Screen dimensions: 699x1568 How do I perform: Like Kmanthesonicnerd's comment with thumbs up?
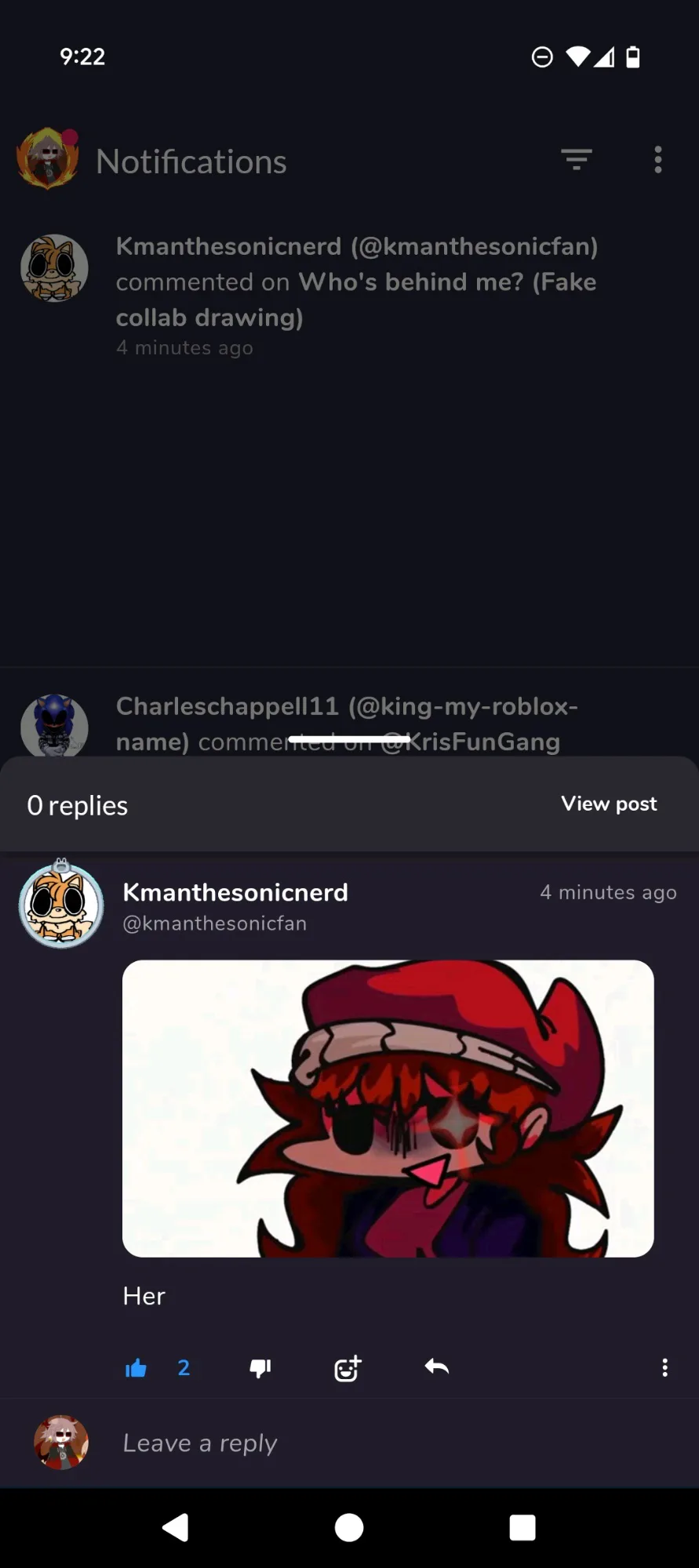[136, 1368]
